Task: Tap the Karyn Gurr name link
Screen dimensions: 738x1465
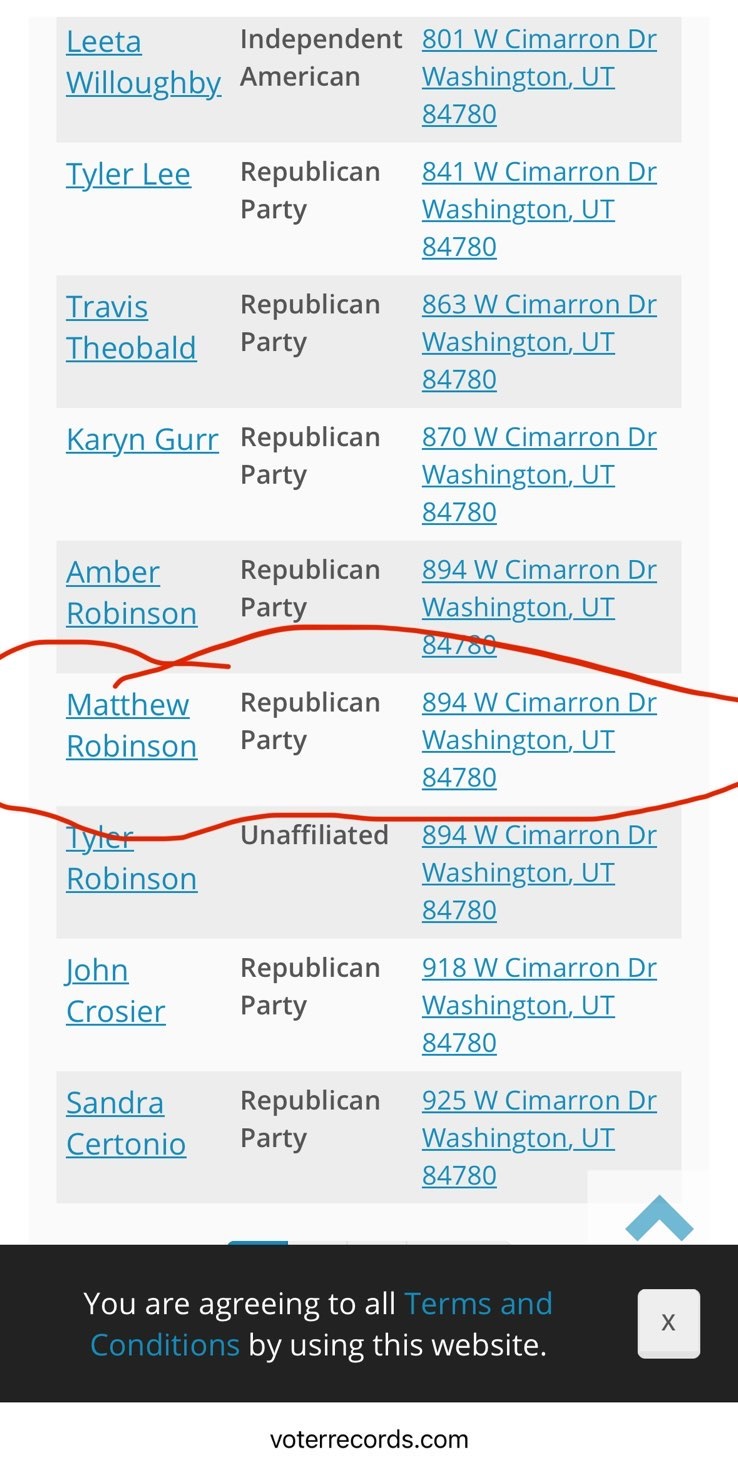Action: click(x=142, y=439)
